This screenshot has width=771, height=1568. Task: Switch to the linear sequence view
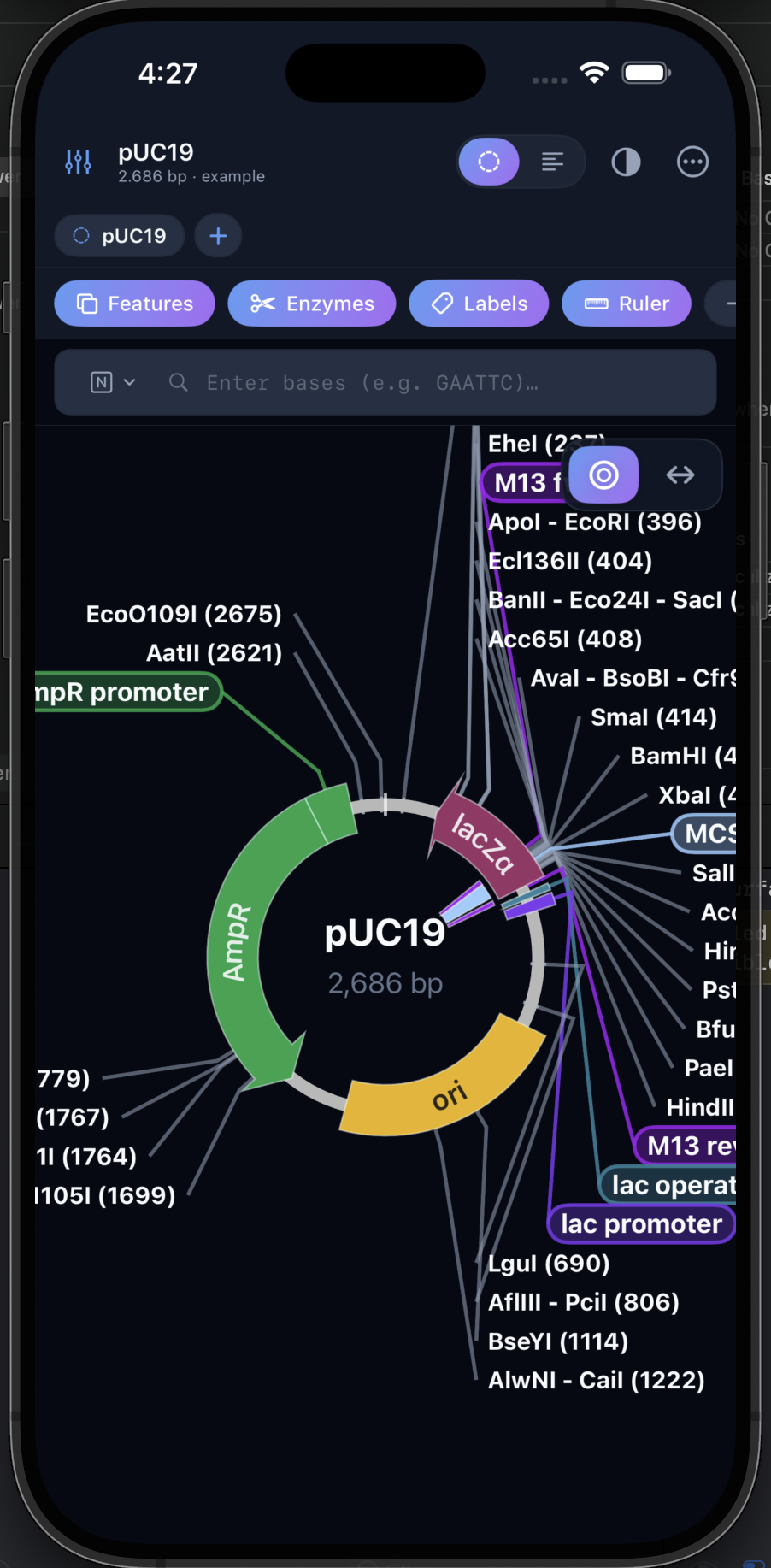553,162
